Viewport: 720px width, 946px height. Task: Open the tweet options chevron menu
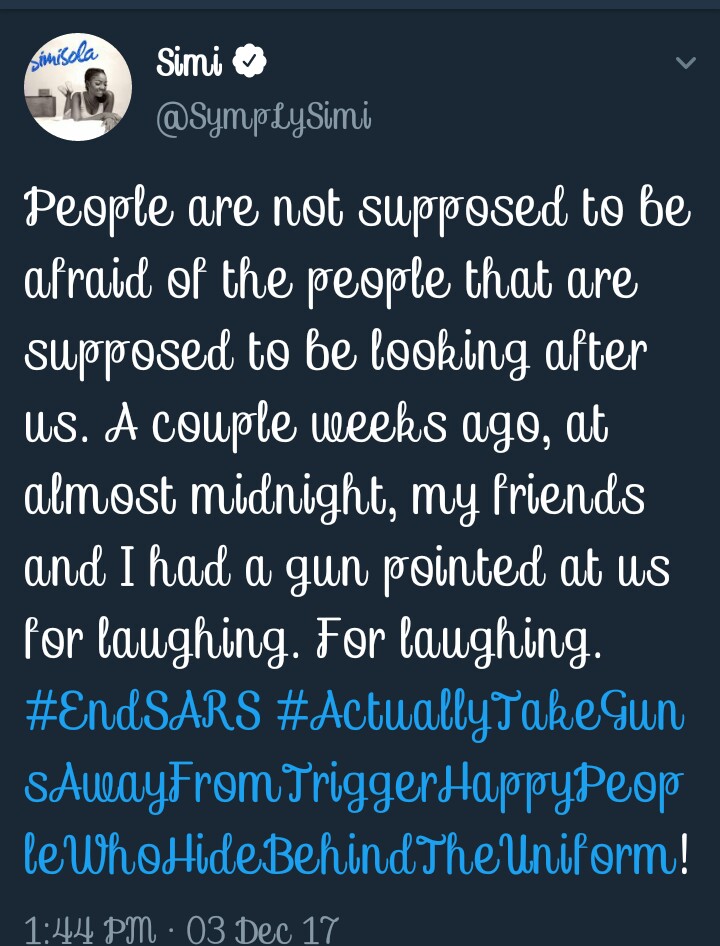(685, 63)
